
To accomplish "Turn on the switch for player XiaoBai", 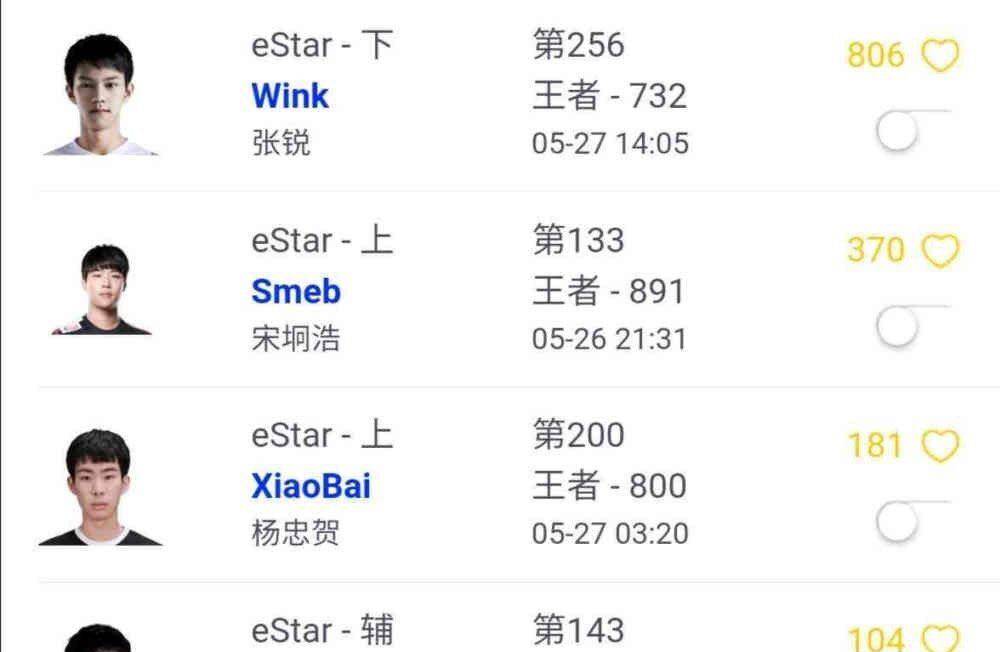I will pyautogui.click(x=911, y=521).
